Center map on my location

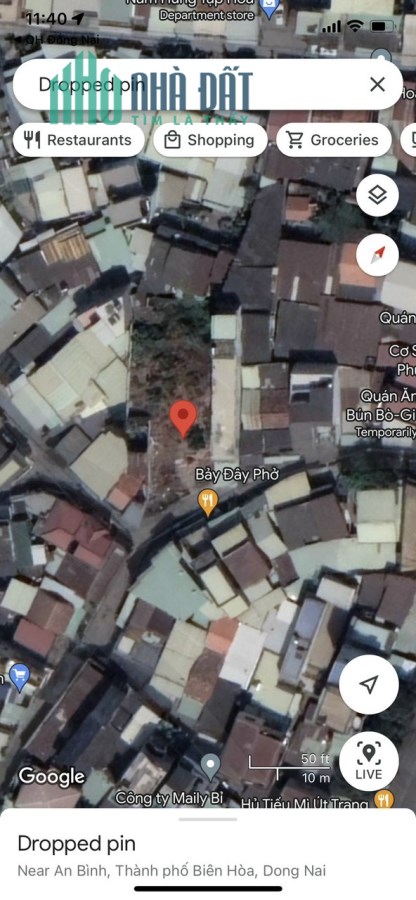coord(369,684)
